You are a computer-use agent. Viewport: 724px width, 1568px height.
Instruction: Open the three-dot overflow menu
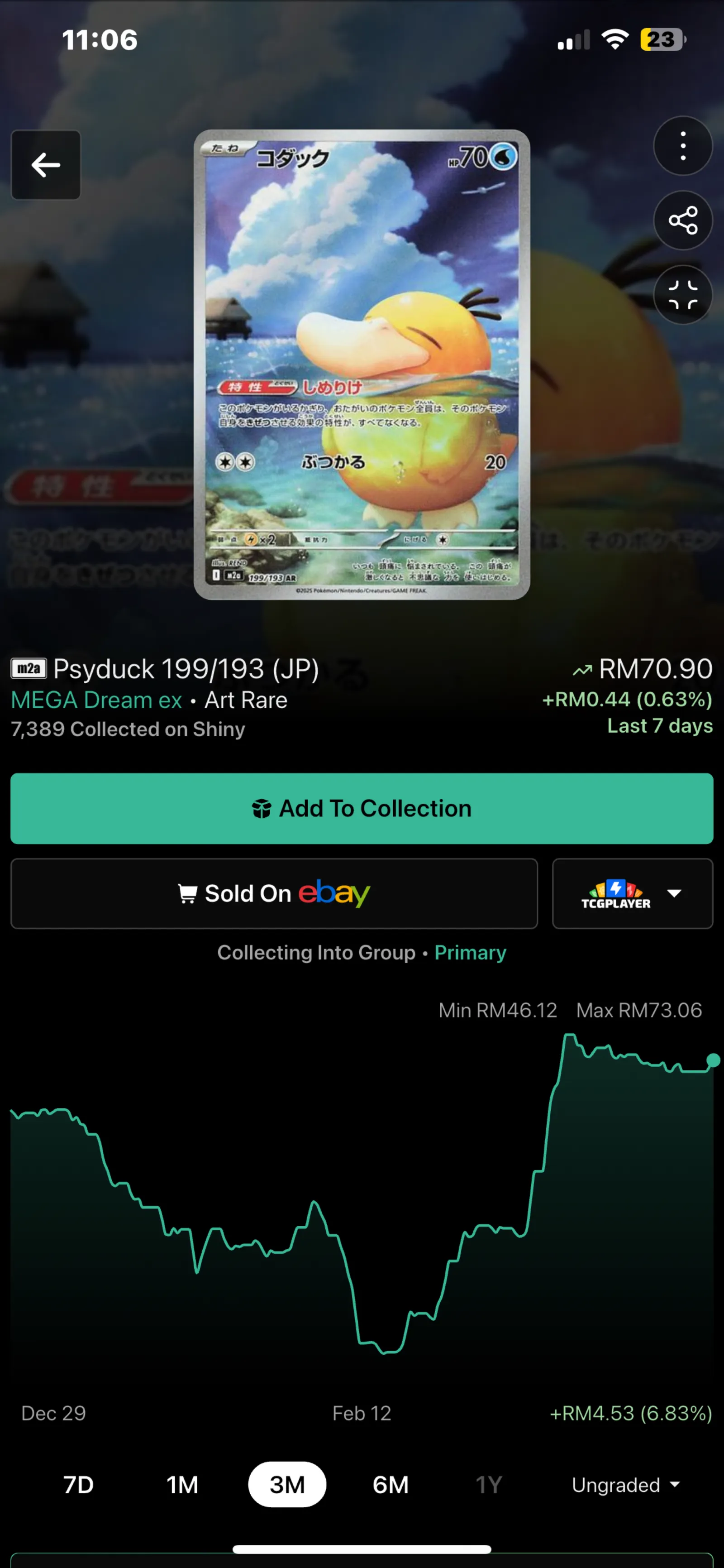(x=683, y=146)
